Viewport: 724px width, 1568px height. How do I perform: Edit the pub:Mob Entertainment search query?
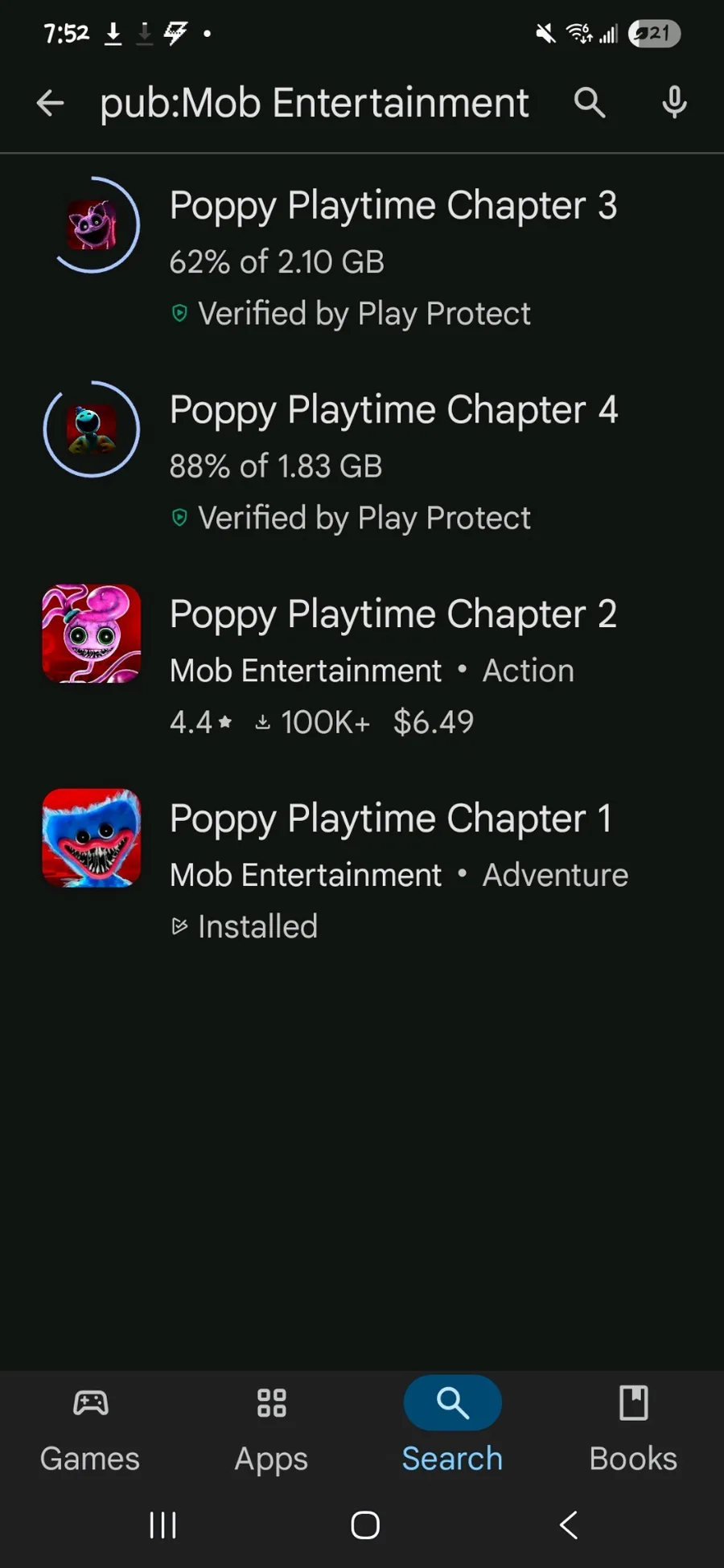click(x=314, y=103)
